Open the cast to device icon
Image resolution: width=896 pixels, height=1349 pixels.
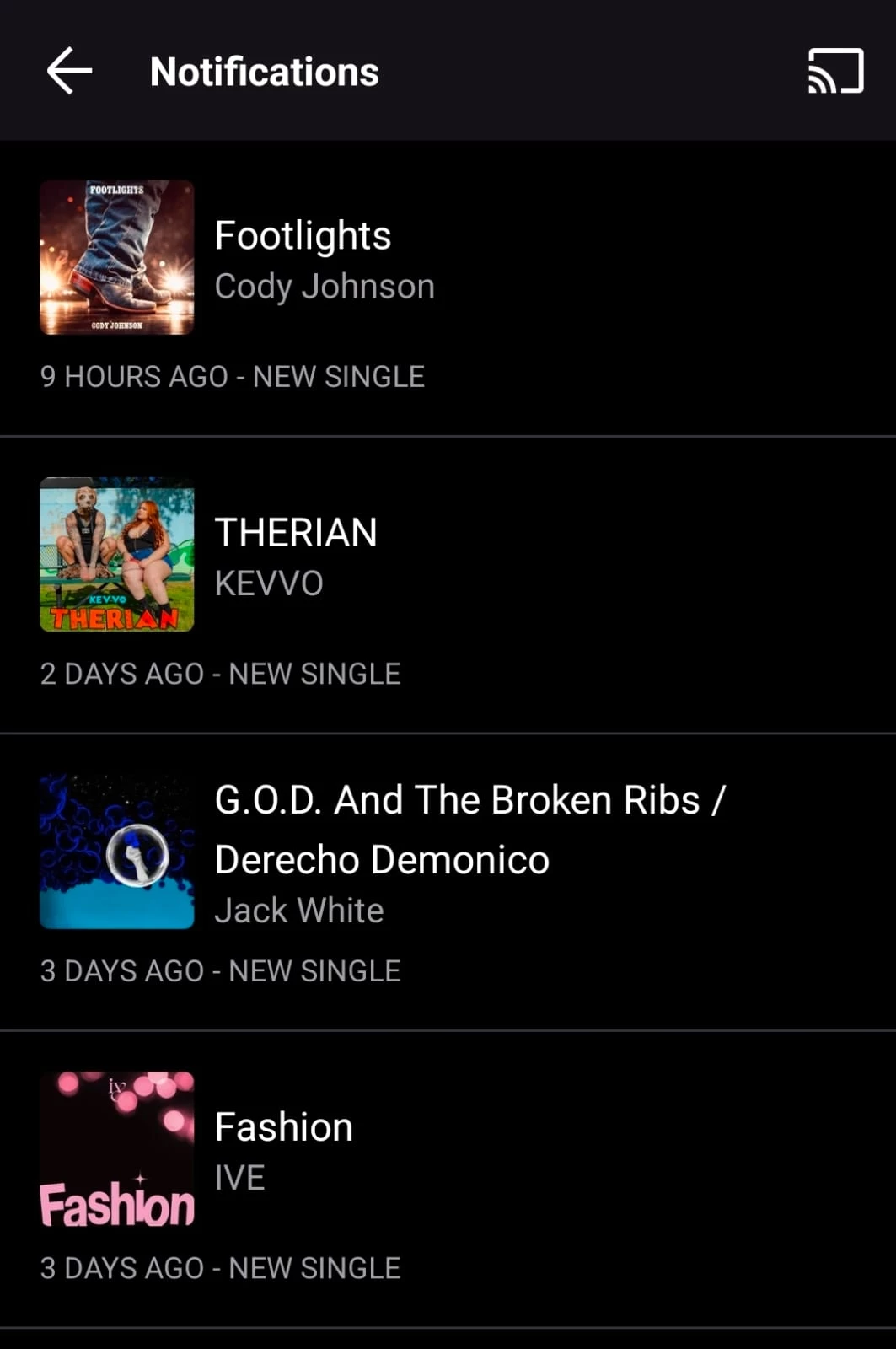tap(835, 71)
